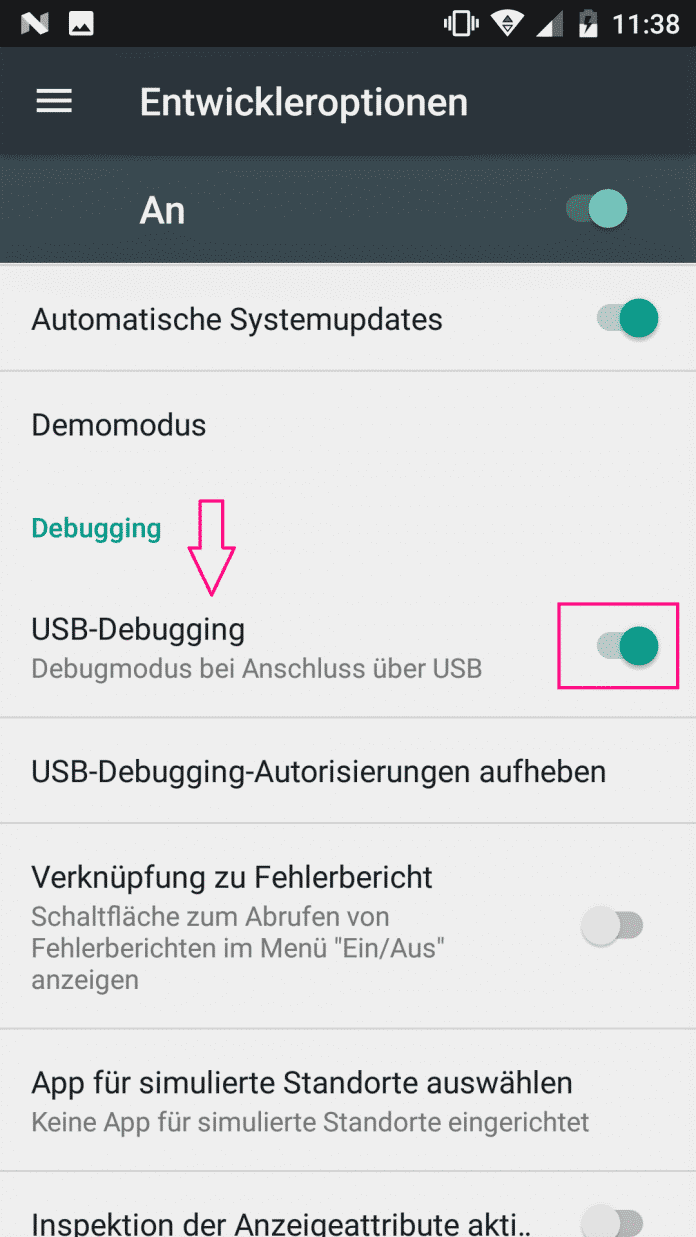This screenshot has height=1237, width=696.
Task: Open the navigation drawer menu
Action: pyautogui.click(x=54, y=102)
